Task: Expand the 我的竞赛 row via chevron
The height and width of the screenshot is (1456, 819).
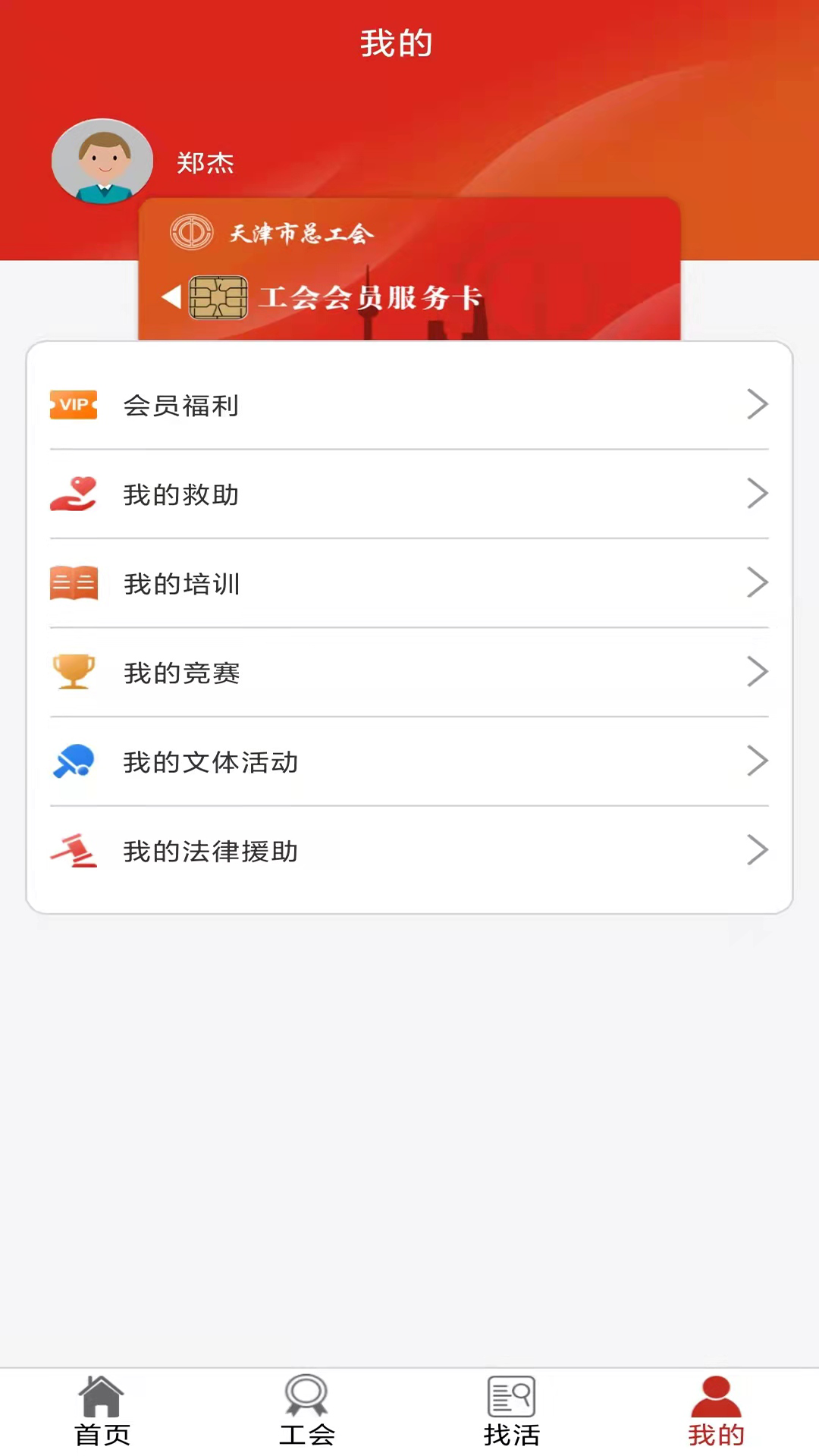Action: (x=758, y=672)
